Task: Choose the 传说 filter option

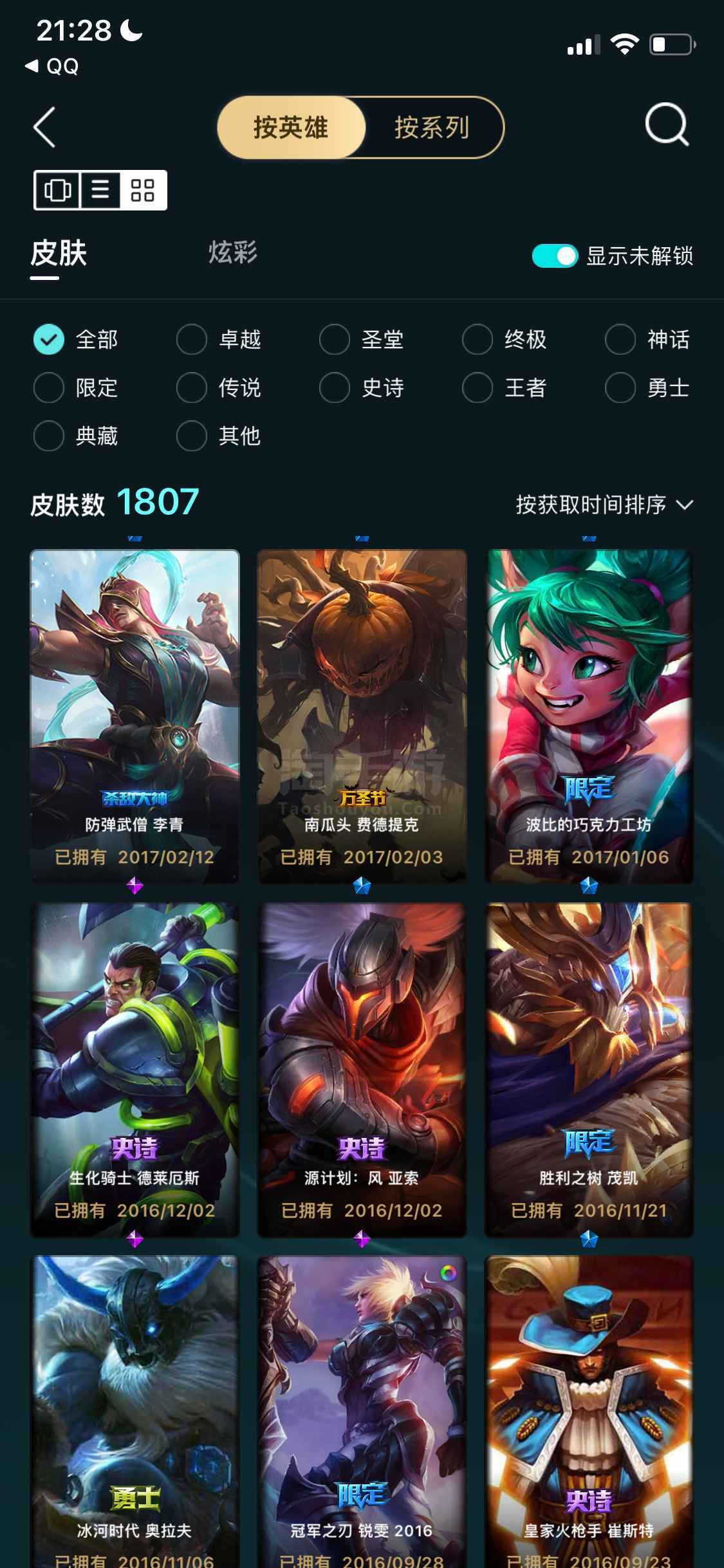Action: coord(219,387)
